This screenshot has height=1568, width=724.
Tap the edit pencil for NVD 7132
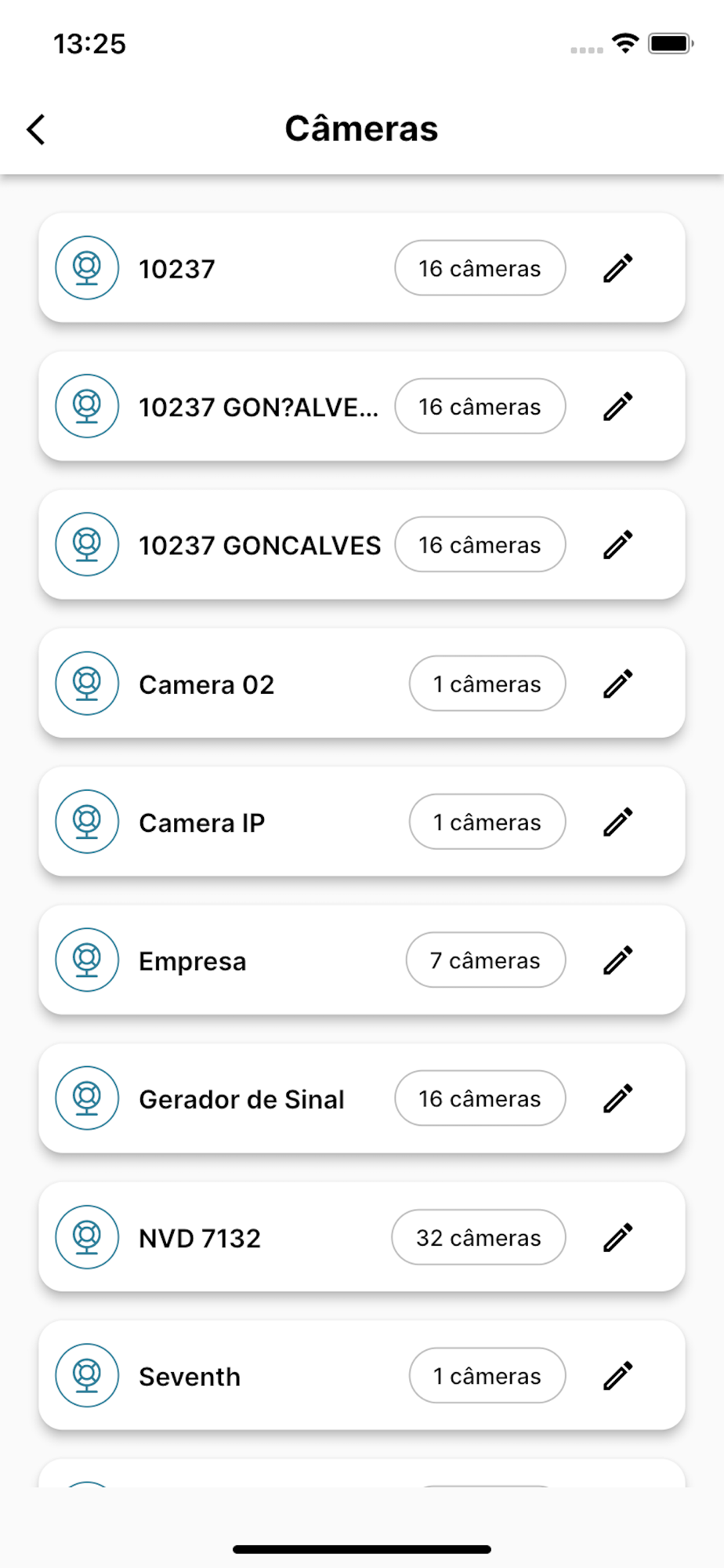(x=617, y=1237)
